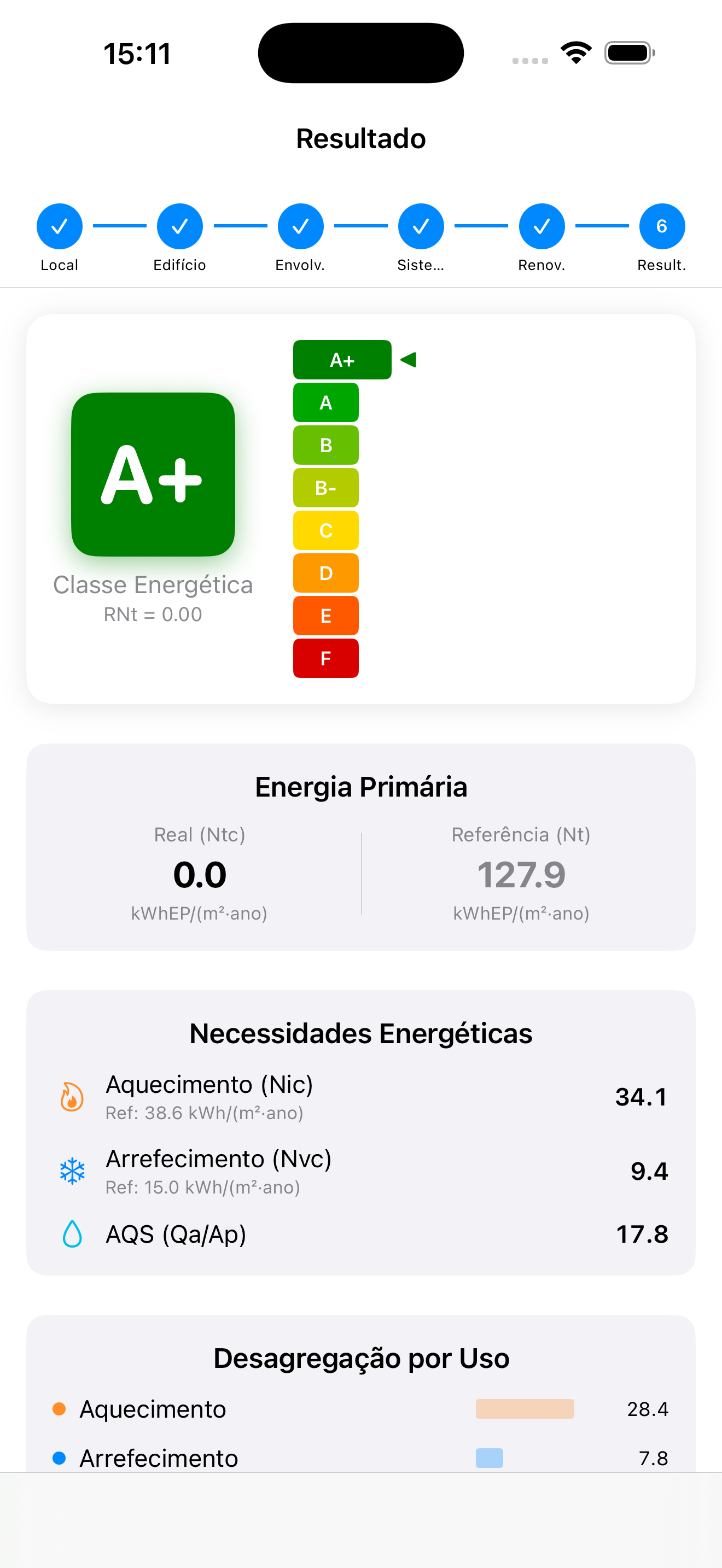Tap the water drop icon for AQS (Qa/Ap)
722x1568 pixels.
click(72, 1235)
